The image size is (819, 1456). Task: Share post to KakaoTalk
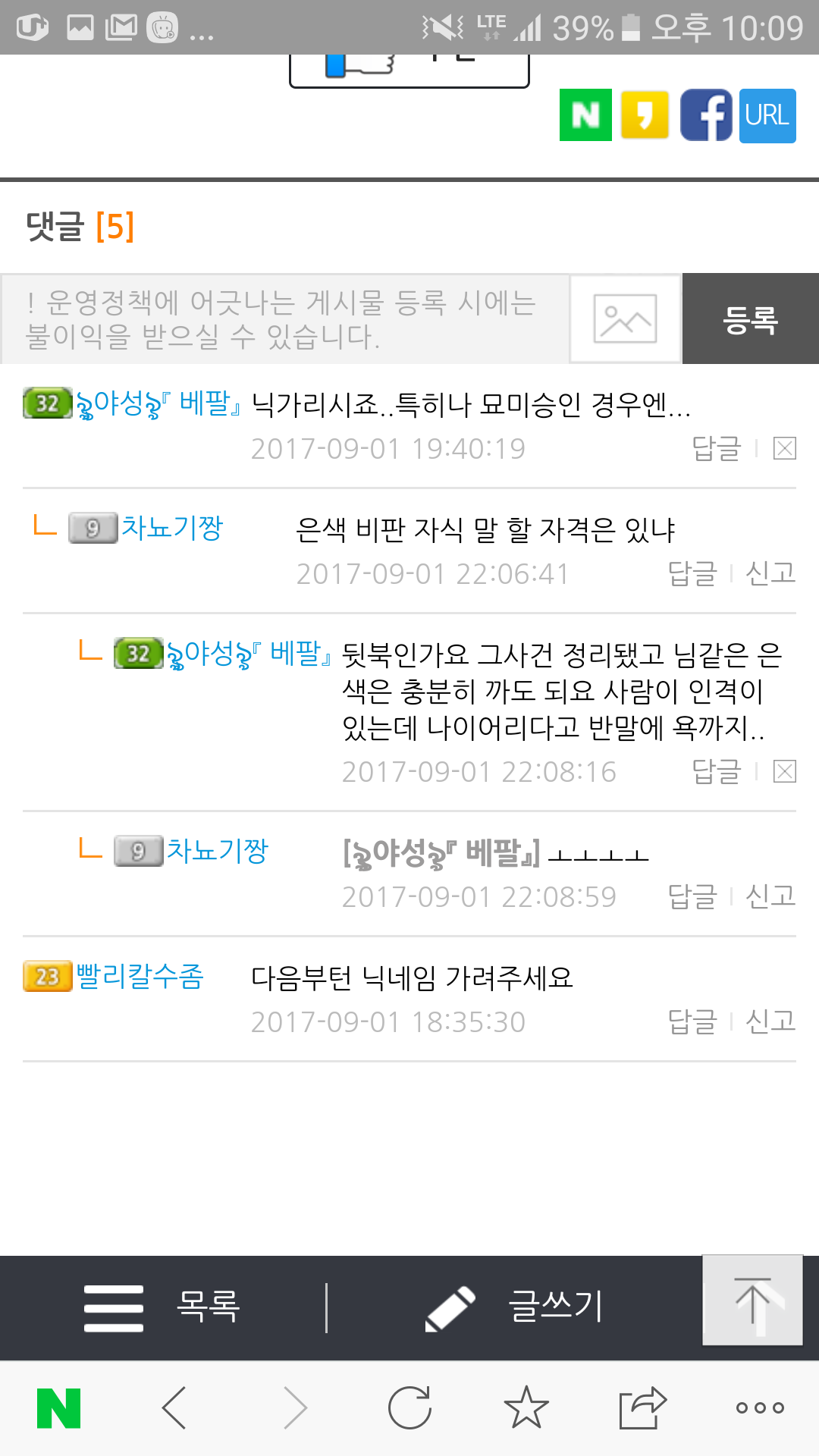tap(645, 115)
